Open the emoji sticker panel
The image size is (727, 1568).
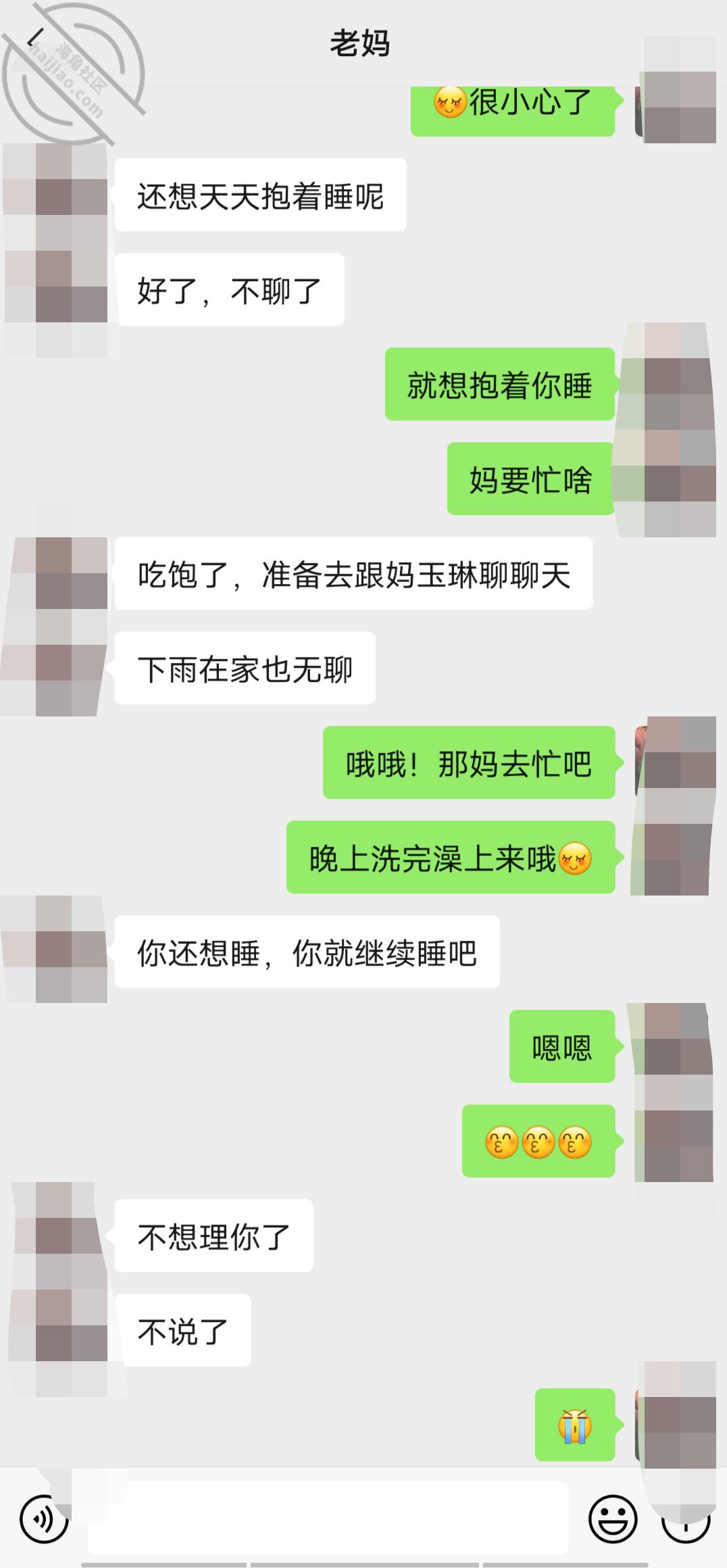point(613,1519)
